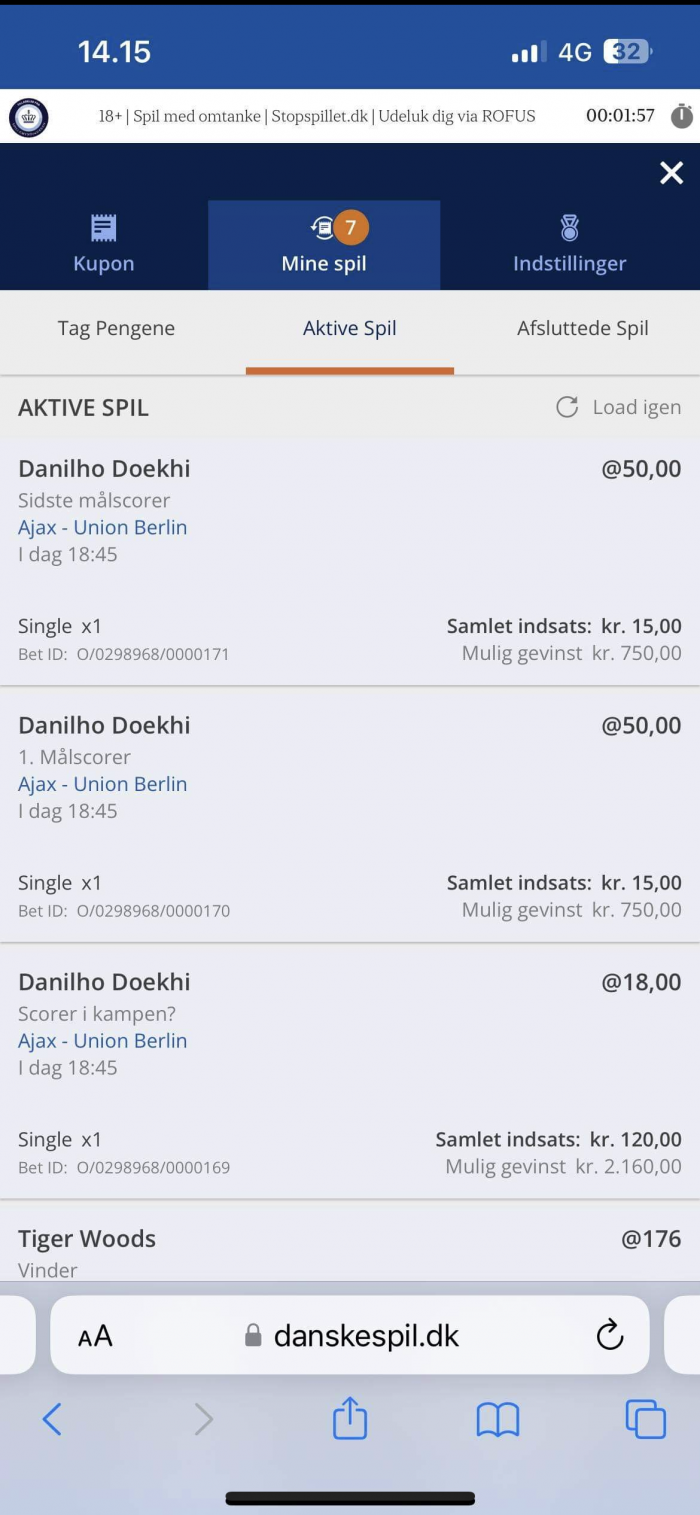The width and height of the screenshot is (700, 1515).
Task: Show all open Safari tabs
Action: coord(645,1419)
